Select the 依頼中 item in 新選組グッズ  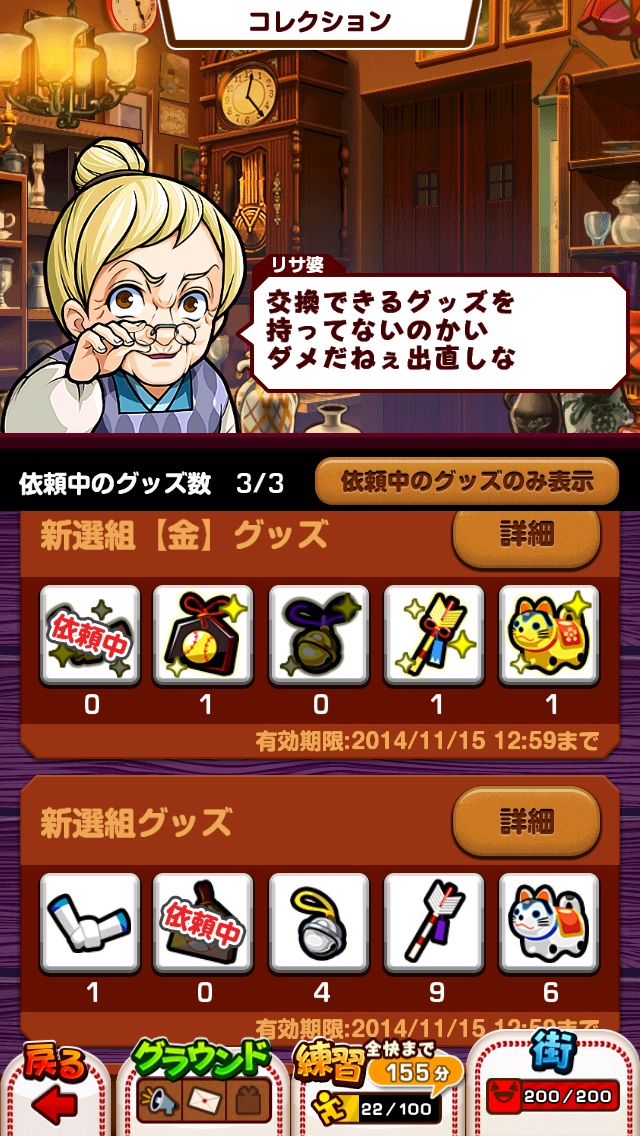click(x=204, y=922)
